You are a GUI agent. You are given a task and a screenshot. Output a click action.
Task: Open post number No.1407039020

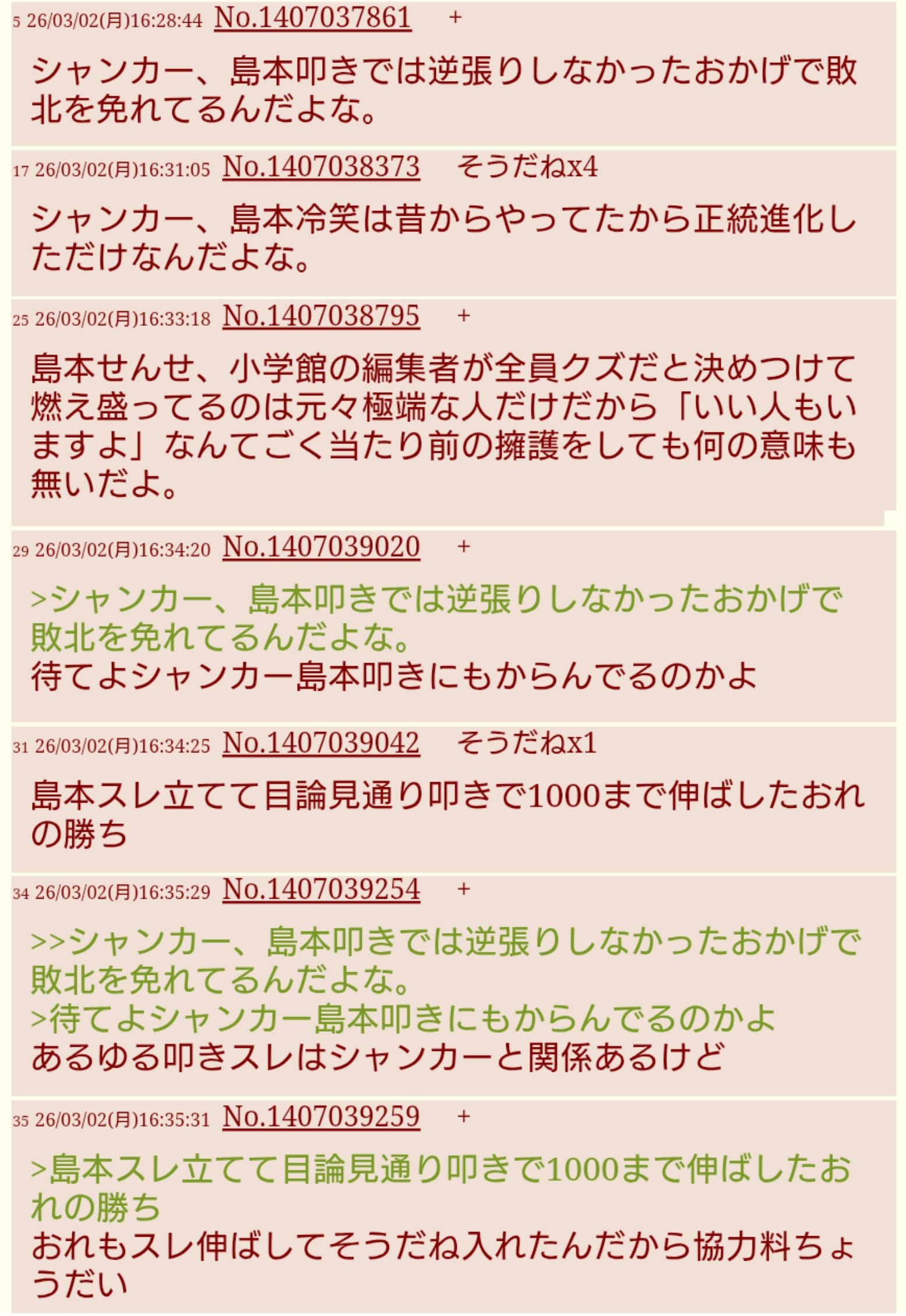pos(321,547)
